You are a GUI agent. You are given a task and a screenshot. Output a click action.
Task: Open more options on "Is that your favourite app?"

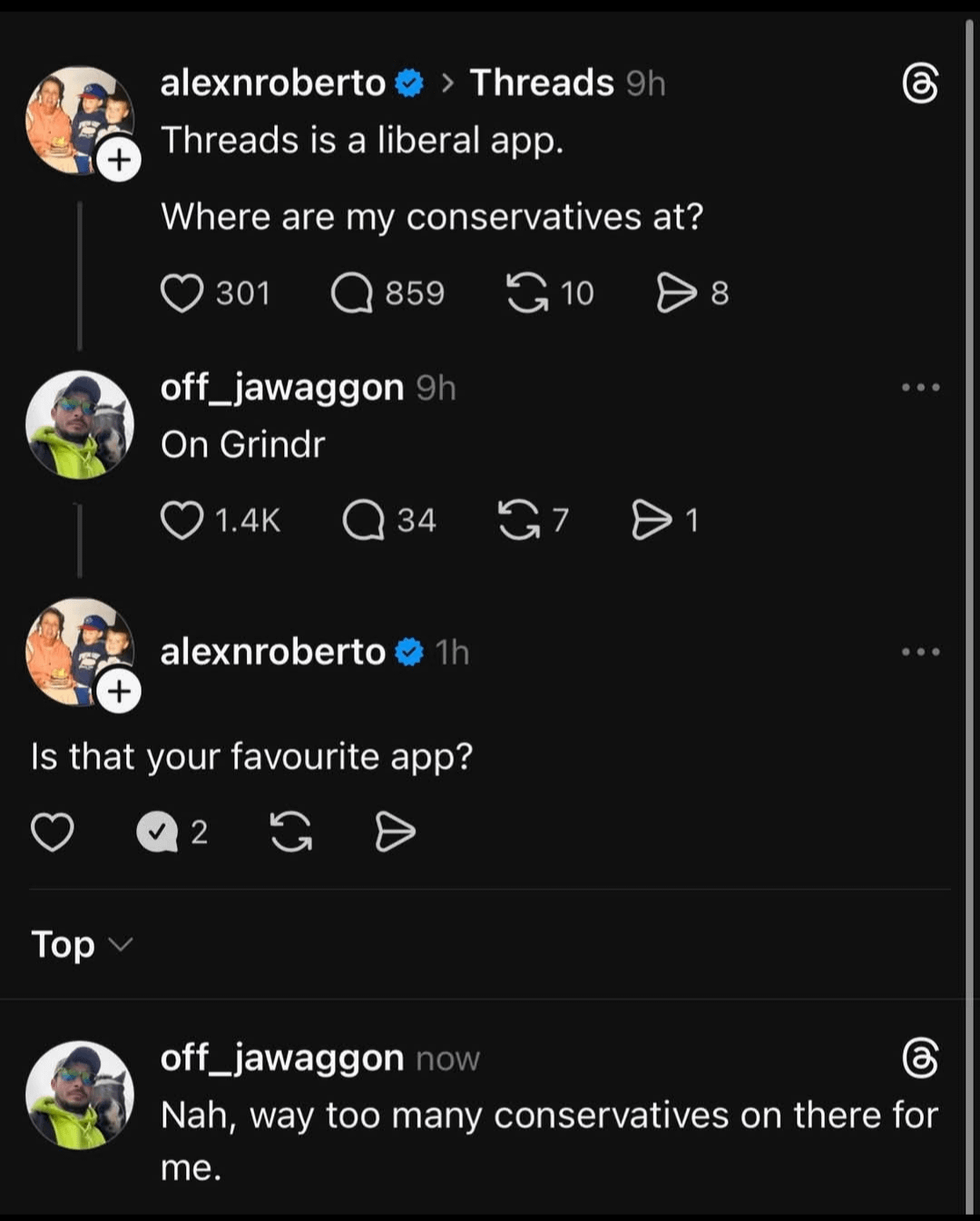pos(920,652)
